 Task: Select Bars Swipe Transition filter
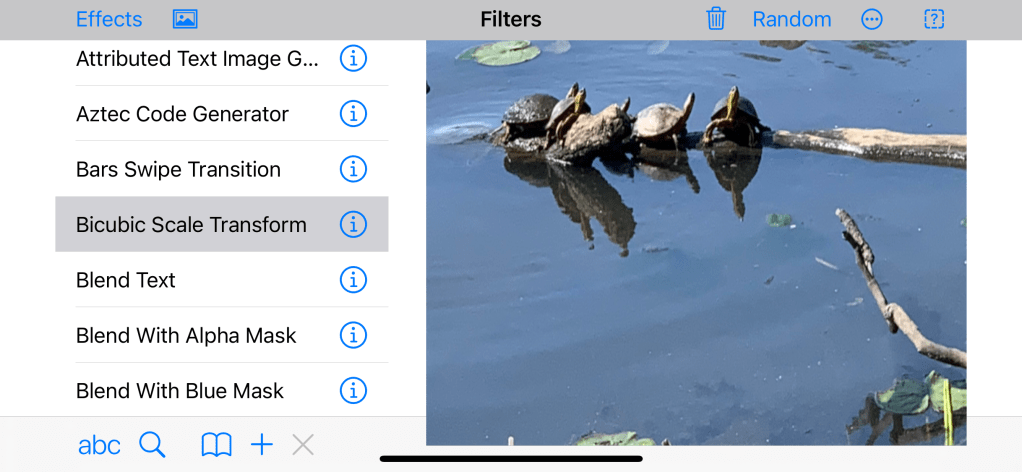(x=178, y=169)
